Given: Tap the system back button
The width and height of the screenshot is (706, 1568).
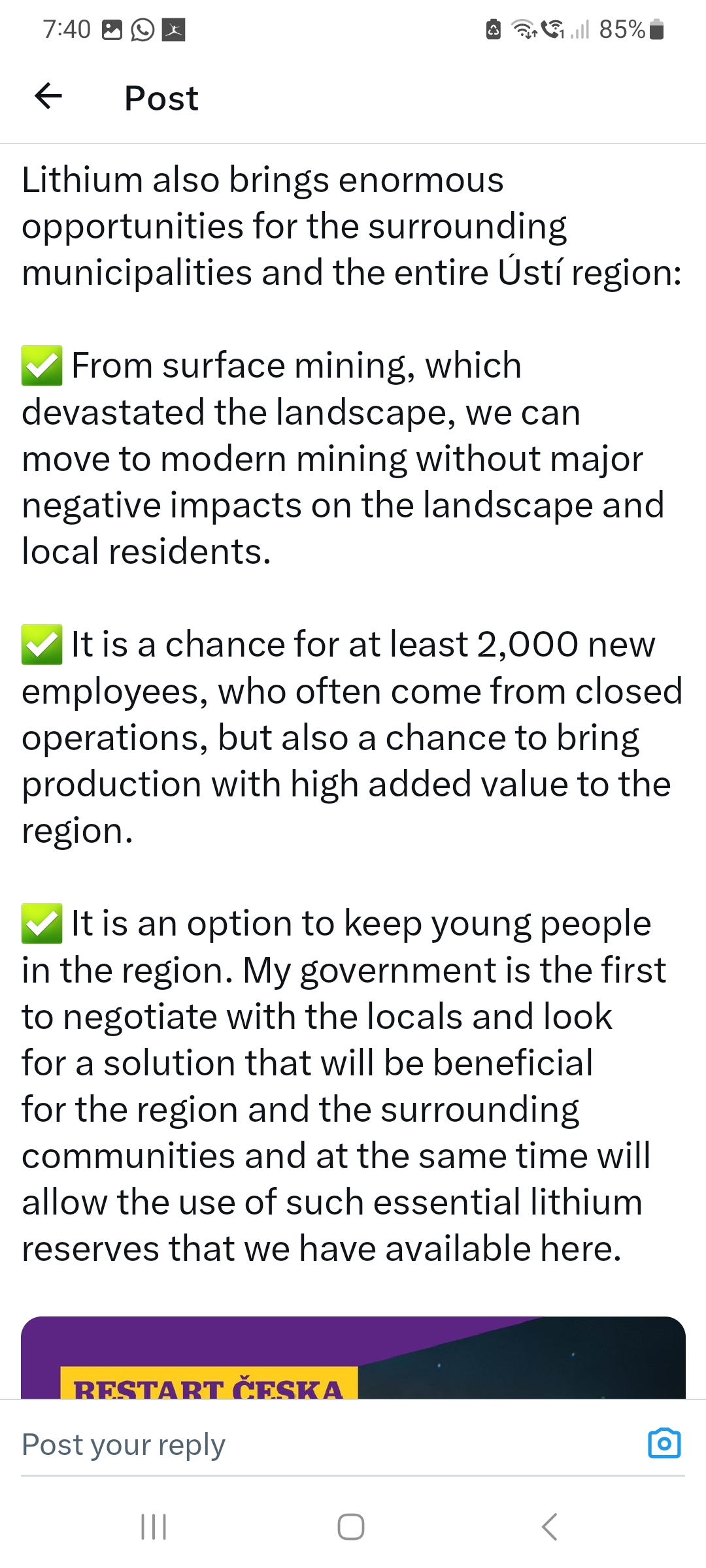Looking at the screenshot, I should (550, 1527).
